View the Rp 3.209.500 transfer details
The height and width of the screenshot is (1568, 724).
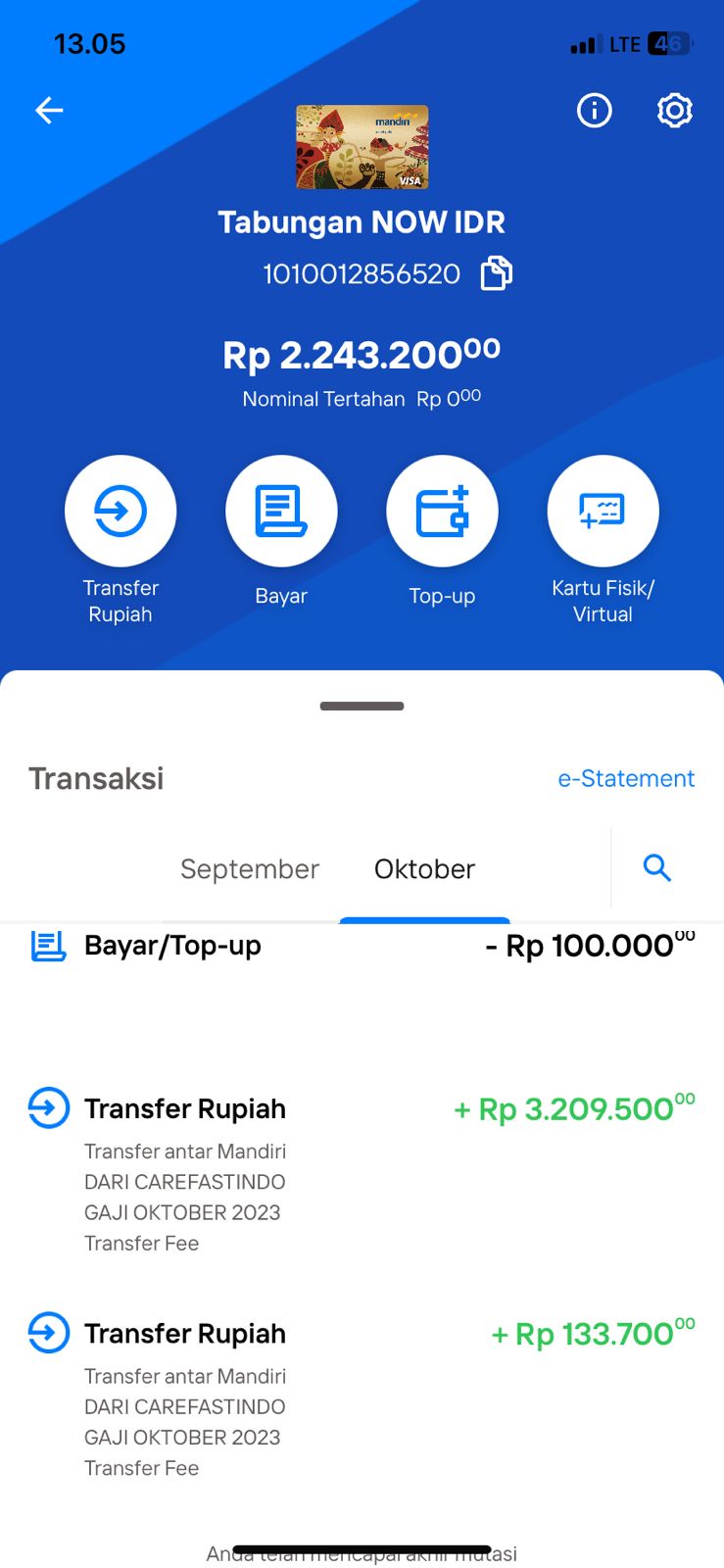[362, 1172]
